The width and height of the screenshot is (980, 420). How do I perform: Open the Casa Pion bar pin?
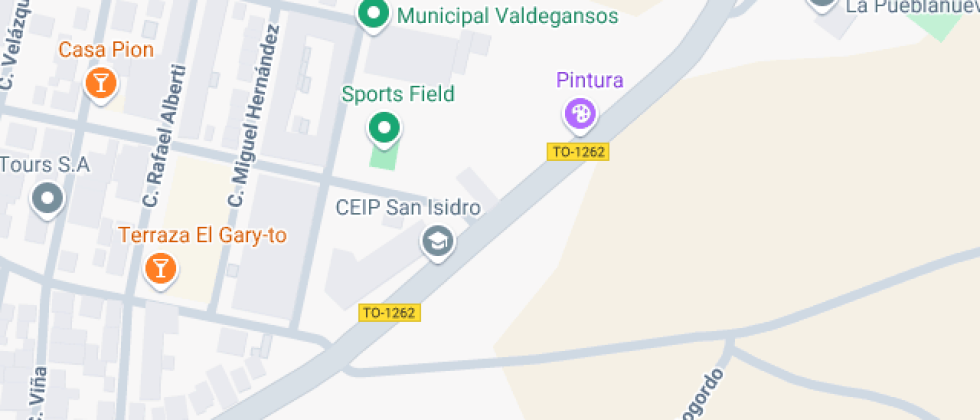point(100,83)
